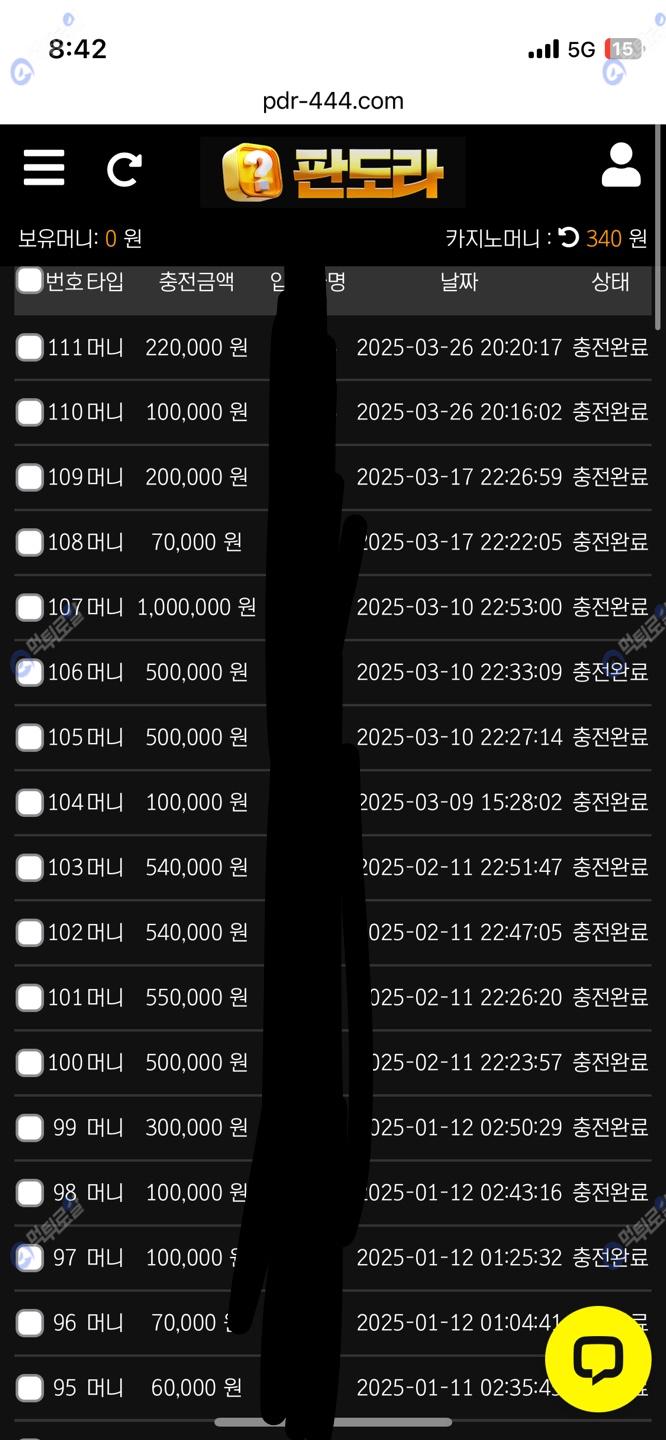This screenshot has height=1440, width=666.
Task: Open the hamburger menu
Action: (x=44, y=168)
